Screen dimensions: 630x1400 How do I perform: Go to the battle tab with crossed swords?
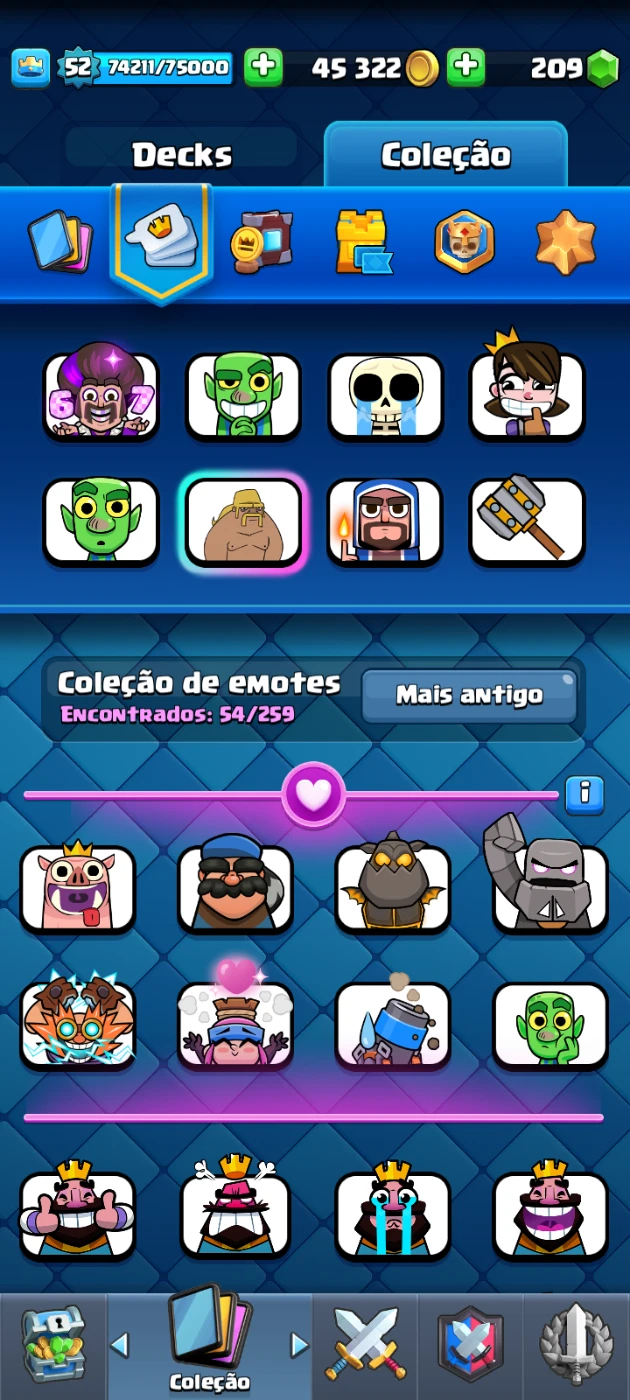click(x=365, y=1345)
